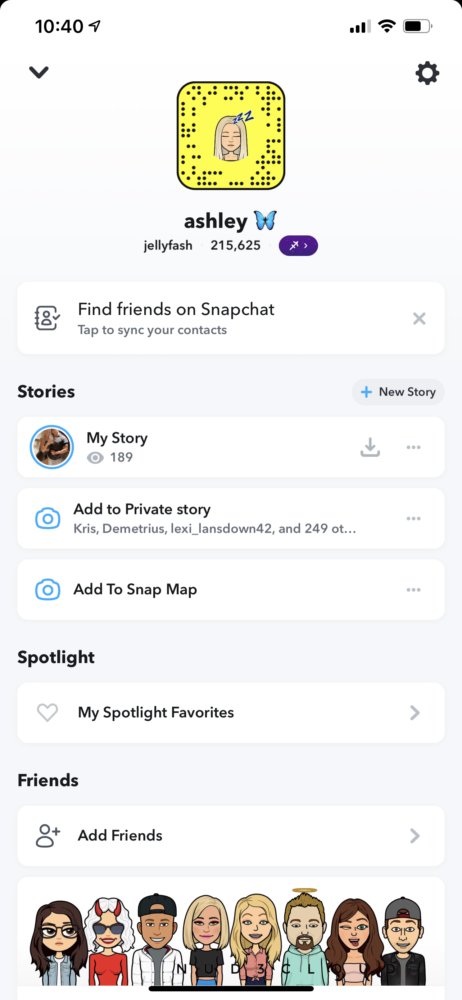This screenshot has height=1000, width=462.
Task: Open options for the Private story row
Action: pos(414,518)
